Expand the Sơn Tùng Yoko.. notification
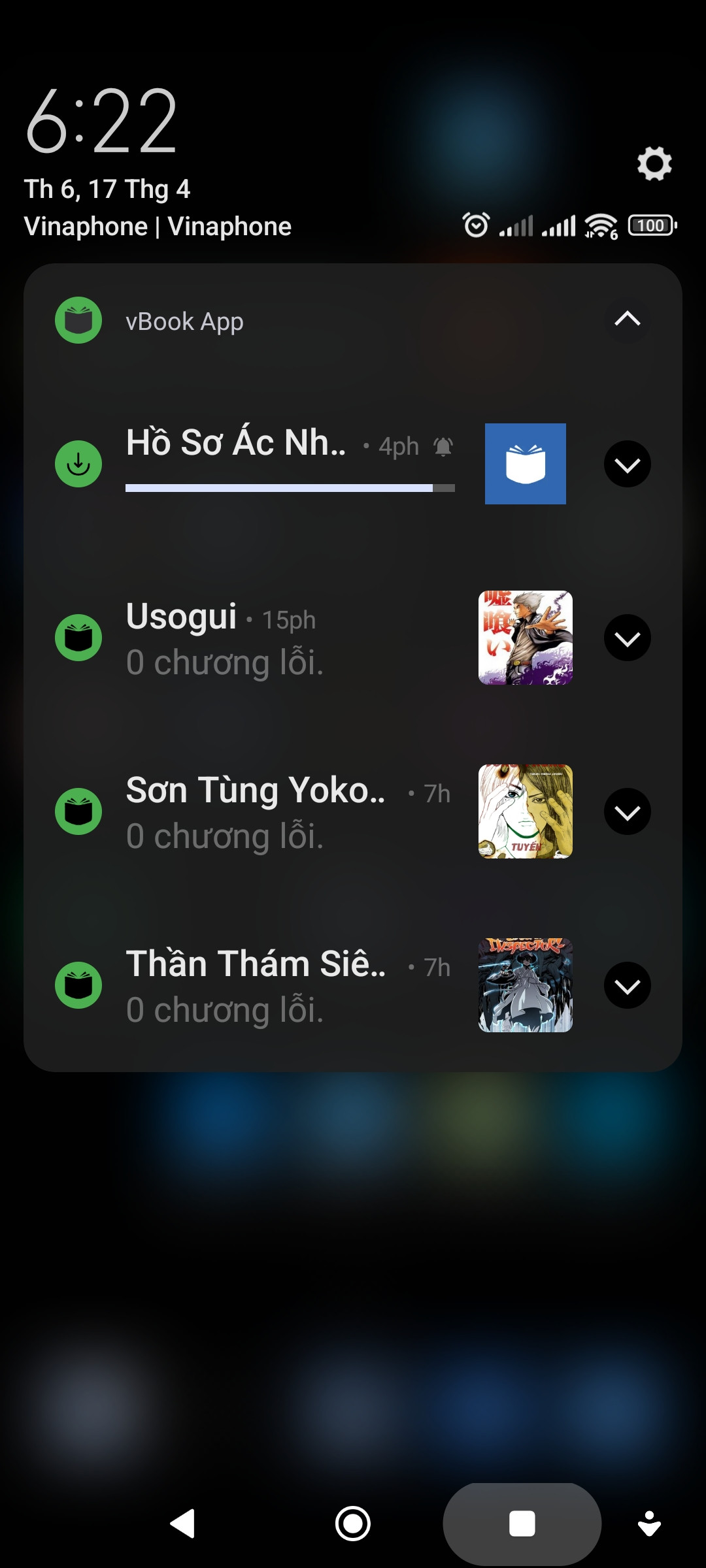706x1568 pixels. (627, 812)
